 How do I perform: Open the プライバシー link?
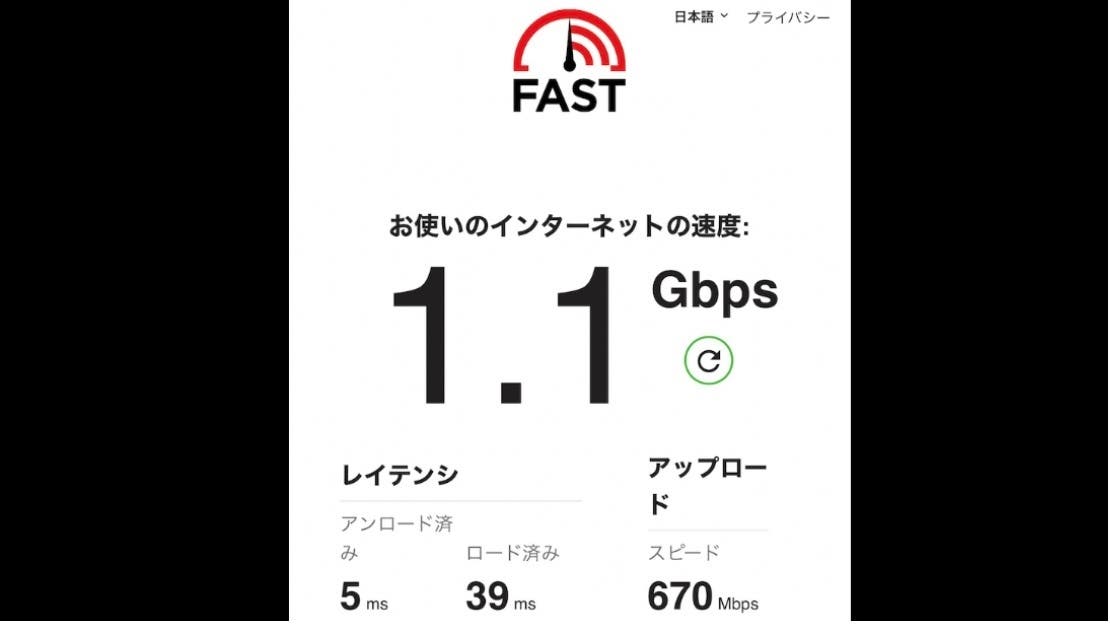pos(787,18)
